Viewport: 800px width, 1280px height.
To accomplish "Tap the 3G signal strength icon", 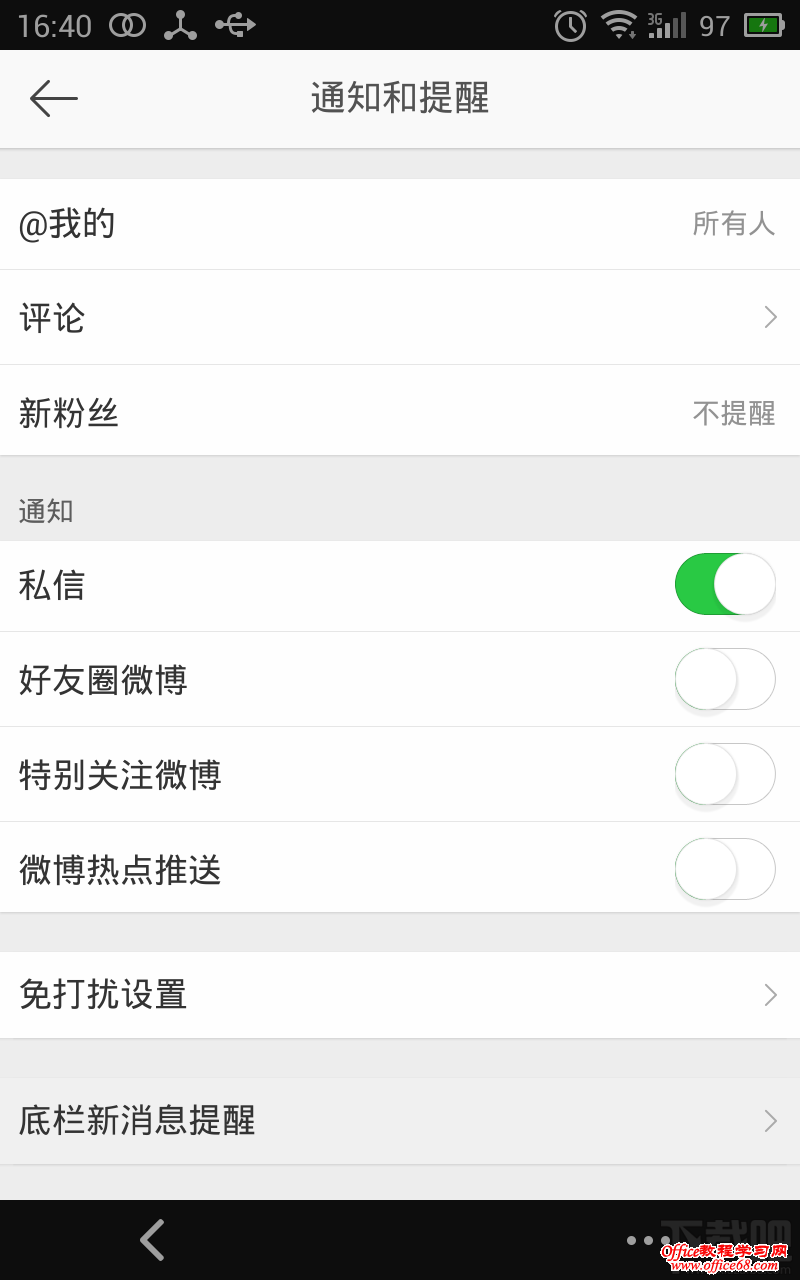I will pyautogui.click(x=667, y=26).
